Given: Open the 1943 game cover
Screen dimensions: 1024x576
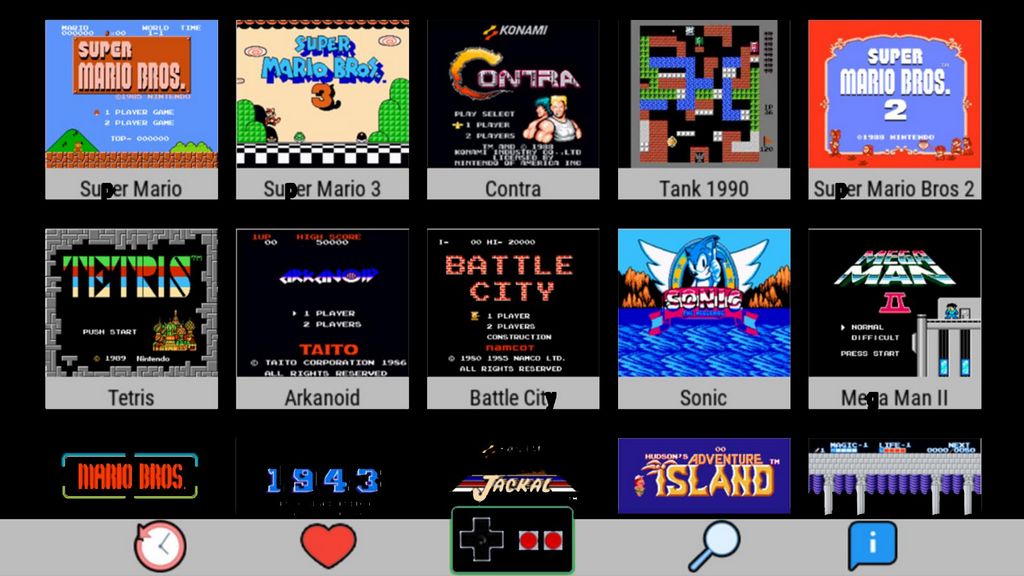Looking at the screenshot, I should 322,478.
